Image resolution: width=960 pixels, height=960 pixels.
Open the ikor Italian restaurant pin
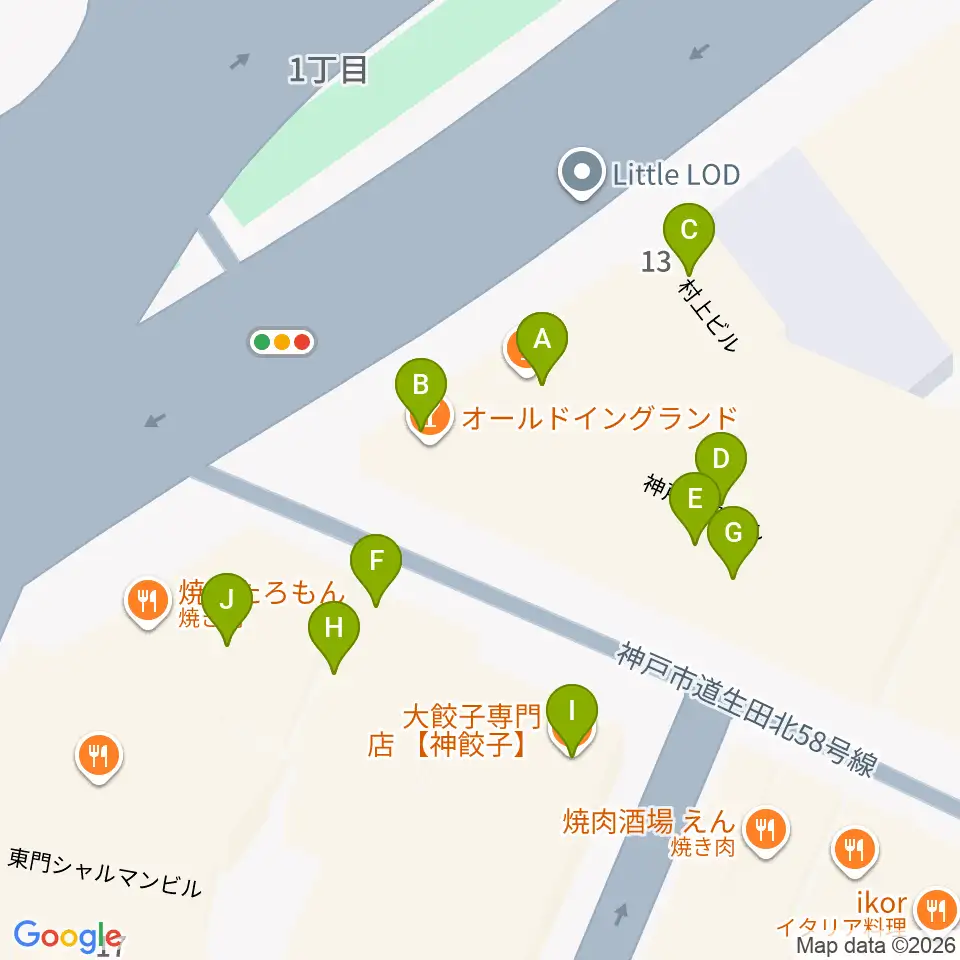pos(936,912)
